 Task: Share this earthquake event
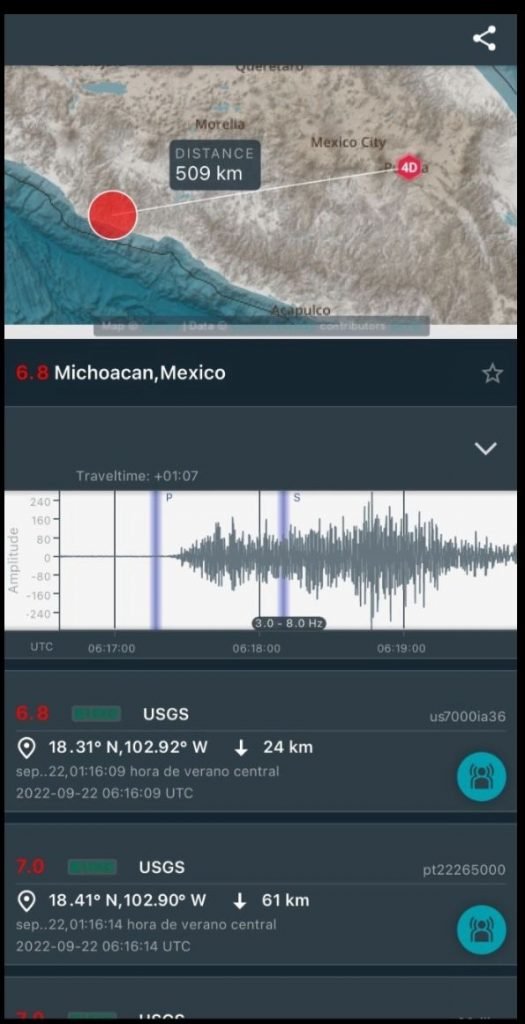tap(484, 39)
